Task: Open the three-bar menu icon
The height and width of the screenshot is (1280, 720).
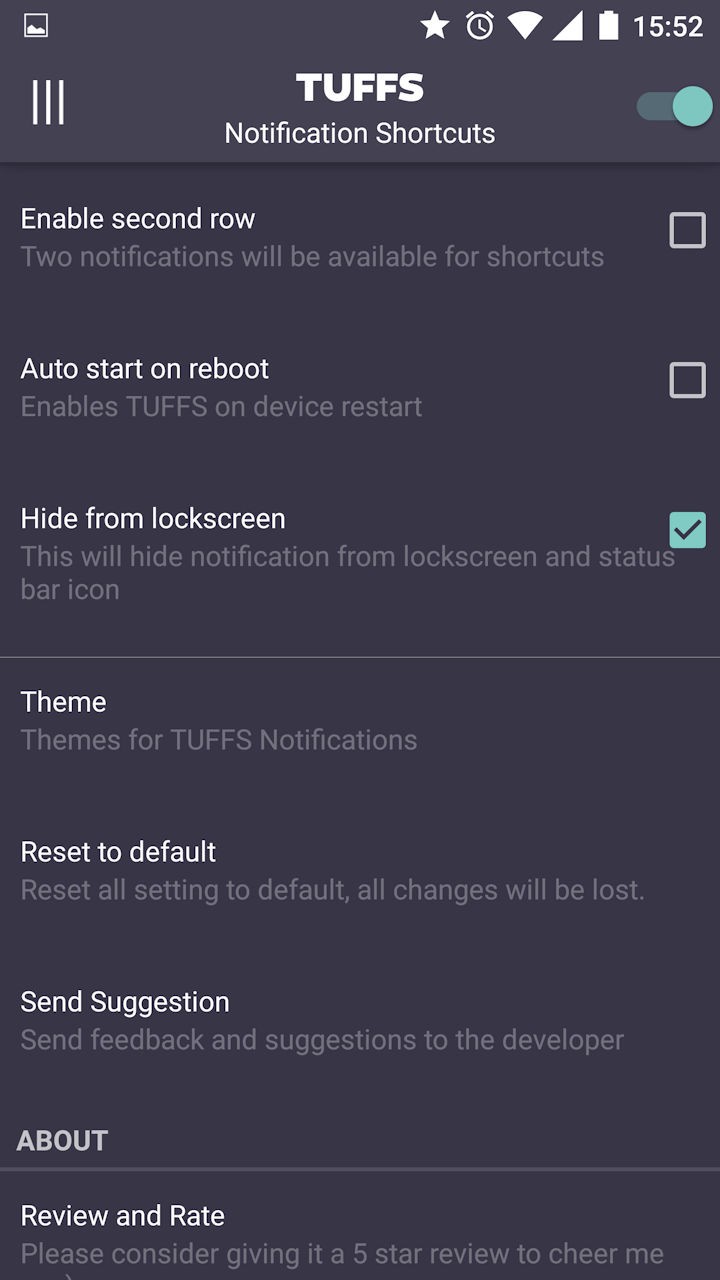Action: pos(48,102)
